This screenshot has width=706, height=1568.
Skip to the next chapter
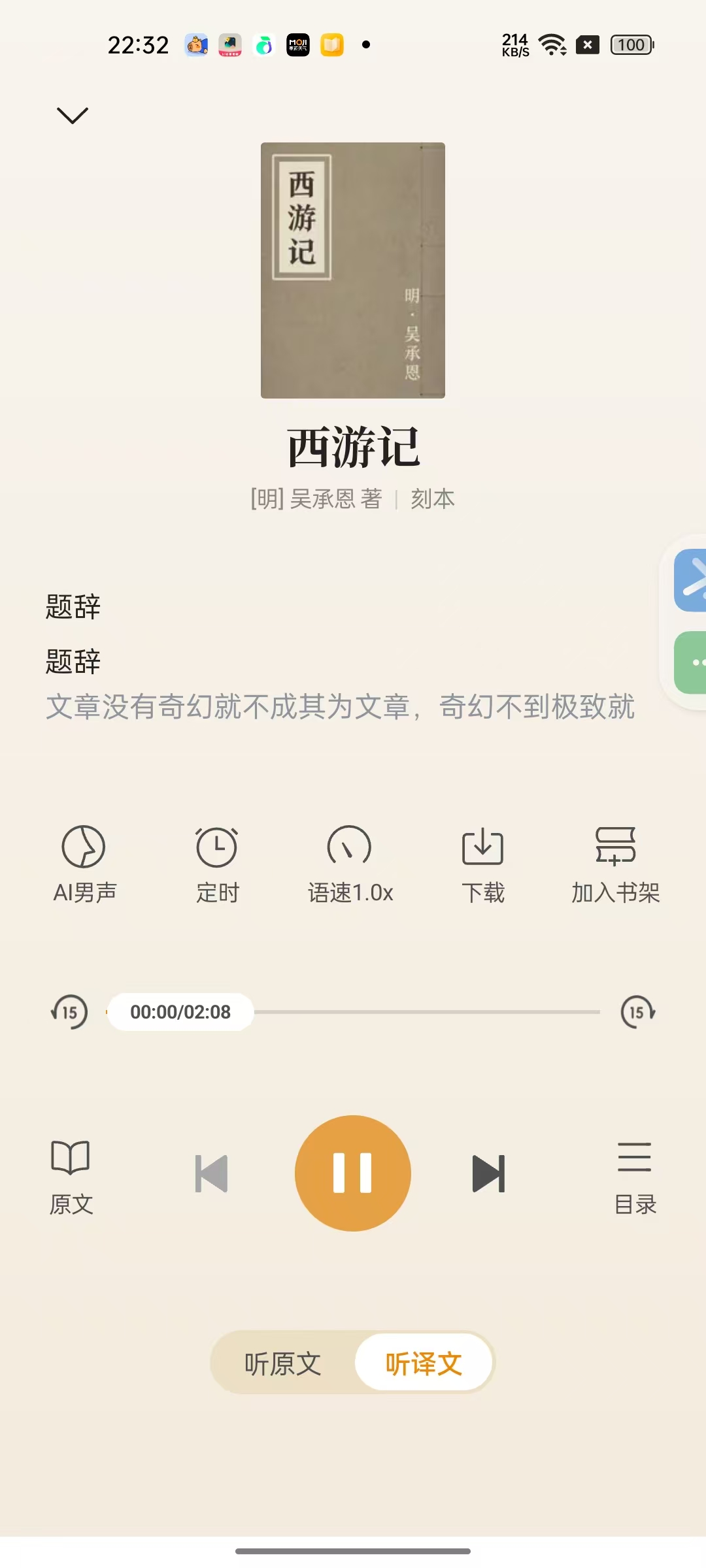tap(487, 1173)
